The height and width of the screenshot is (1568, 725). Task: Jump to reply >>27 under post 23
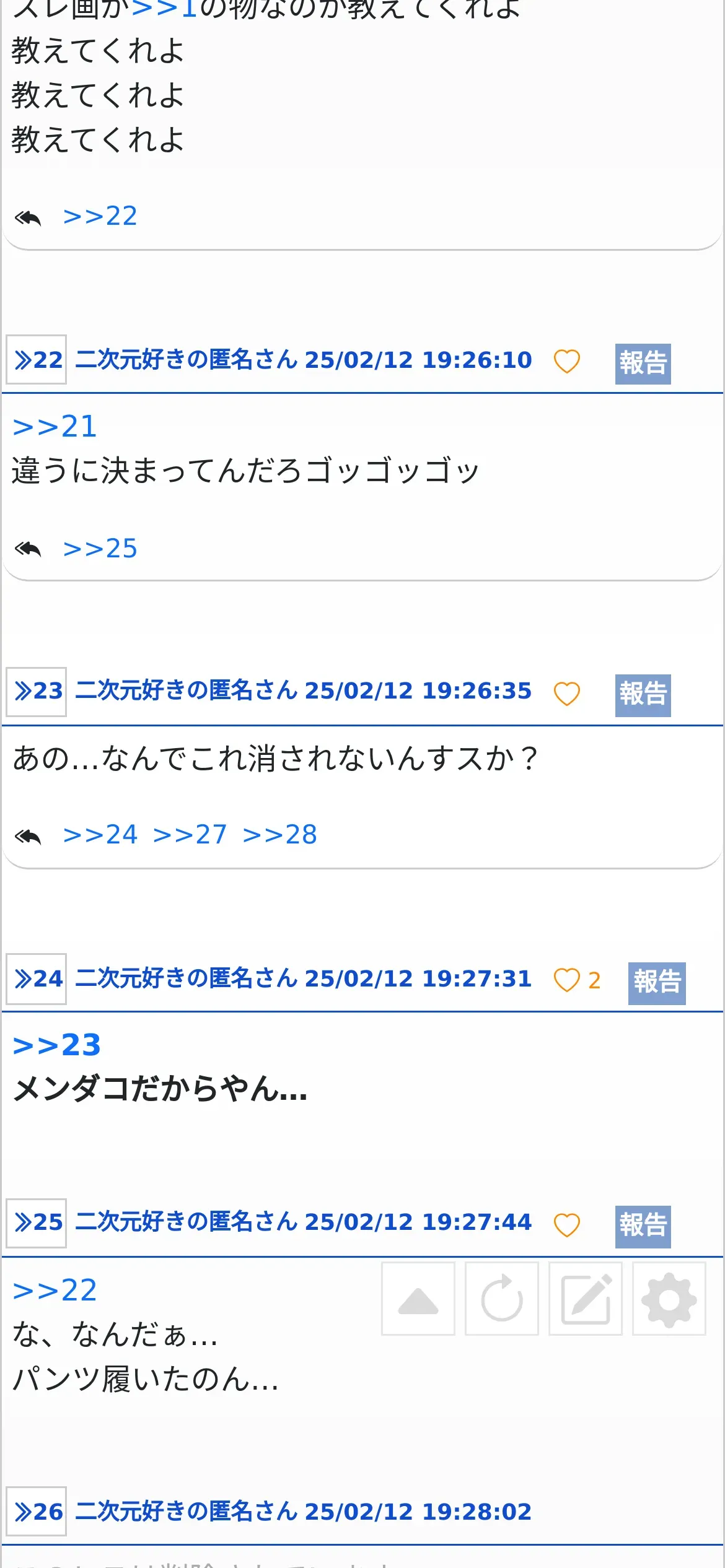(190, 834)
